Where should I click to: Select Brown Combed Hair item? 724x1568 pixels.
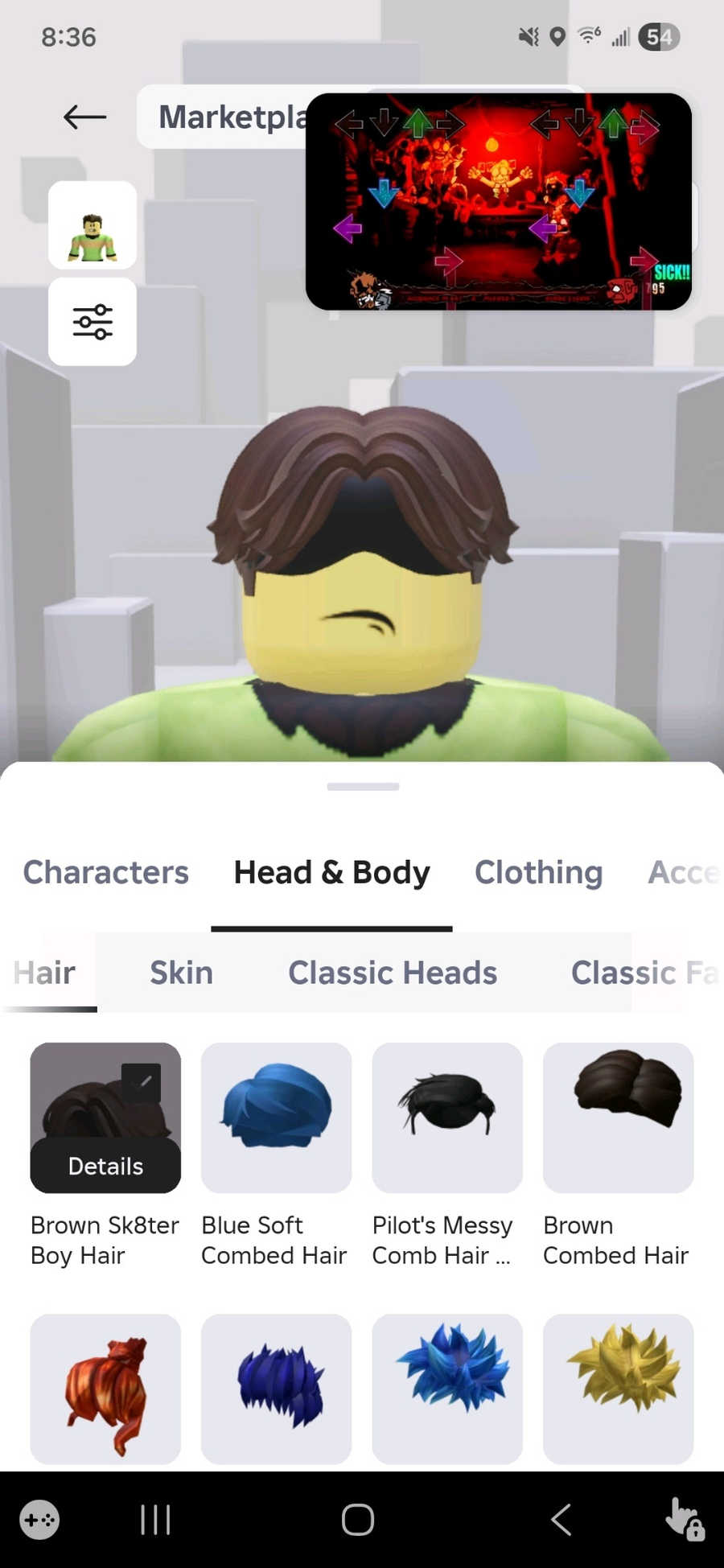[619, 1117]
